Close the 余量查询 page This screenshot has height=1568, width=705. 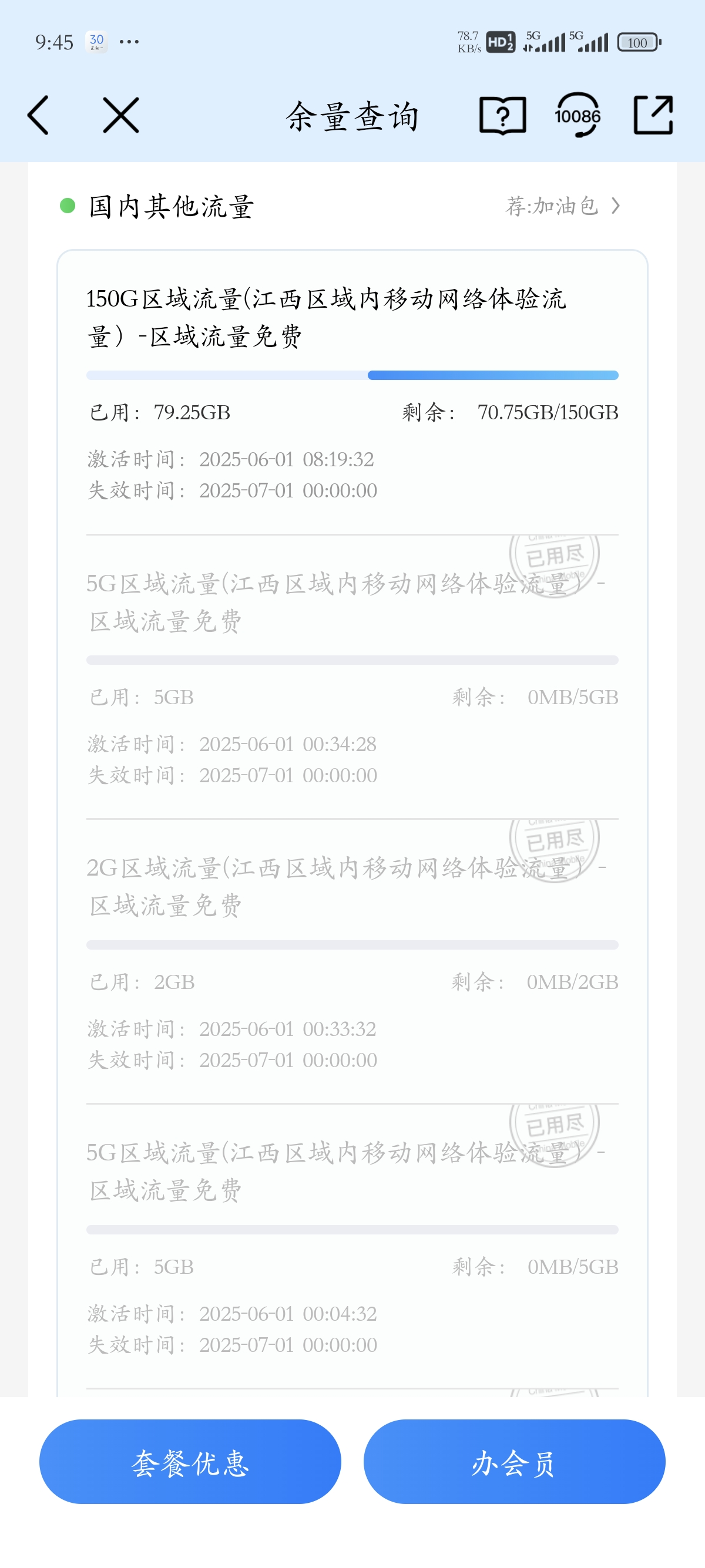tap(120, 115)
